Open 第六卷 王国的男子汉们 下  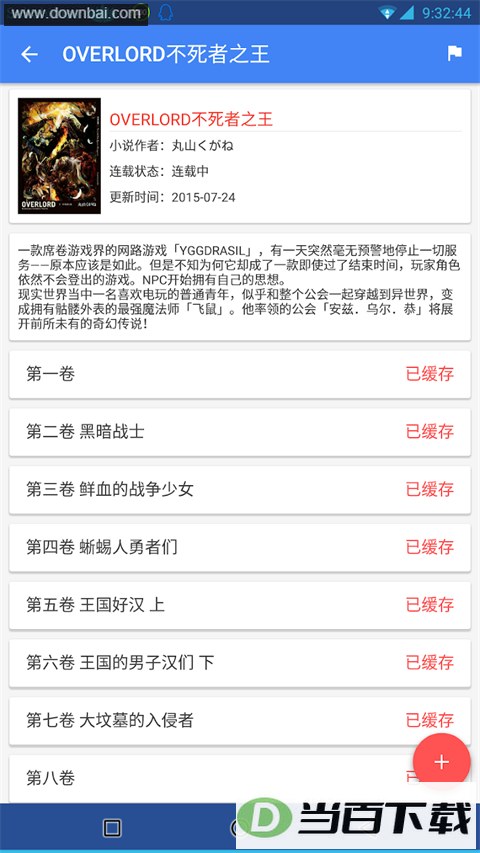tap(240, 663)
